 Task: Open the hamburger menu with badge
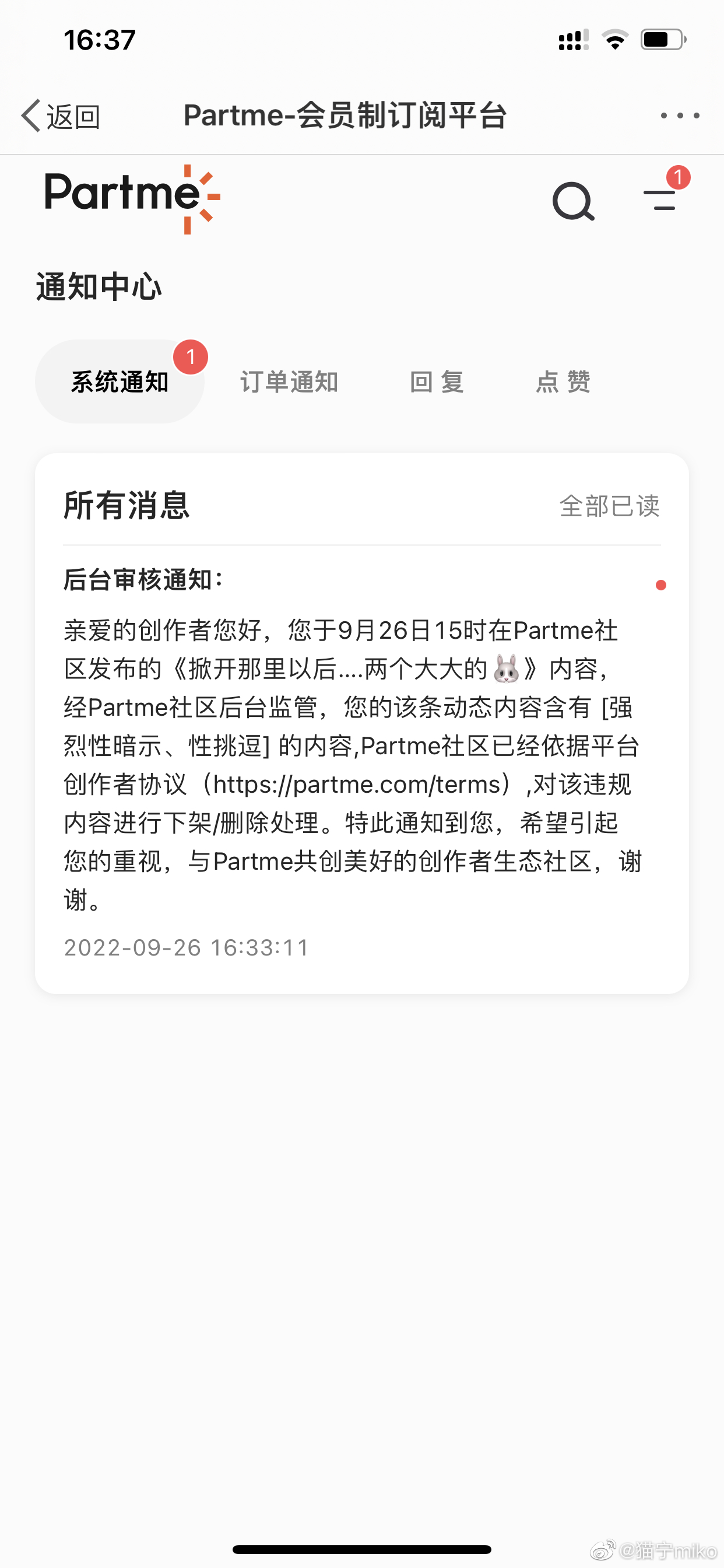tap(660, 200)
